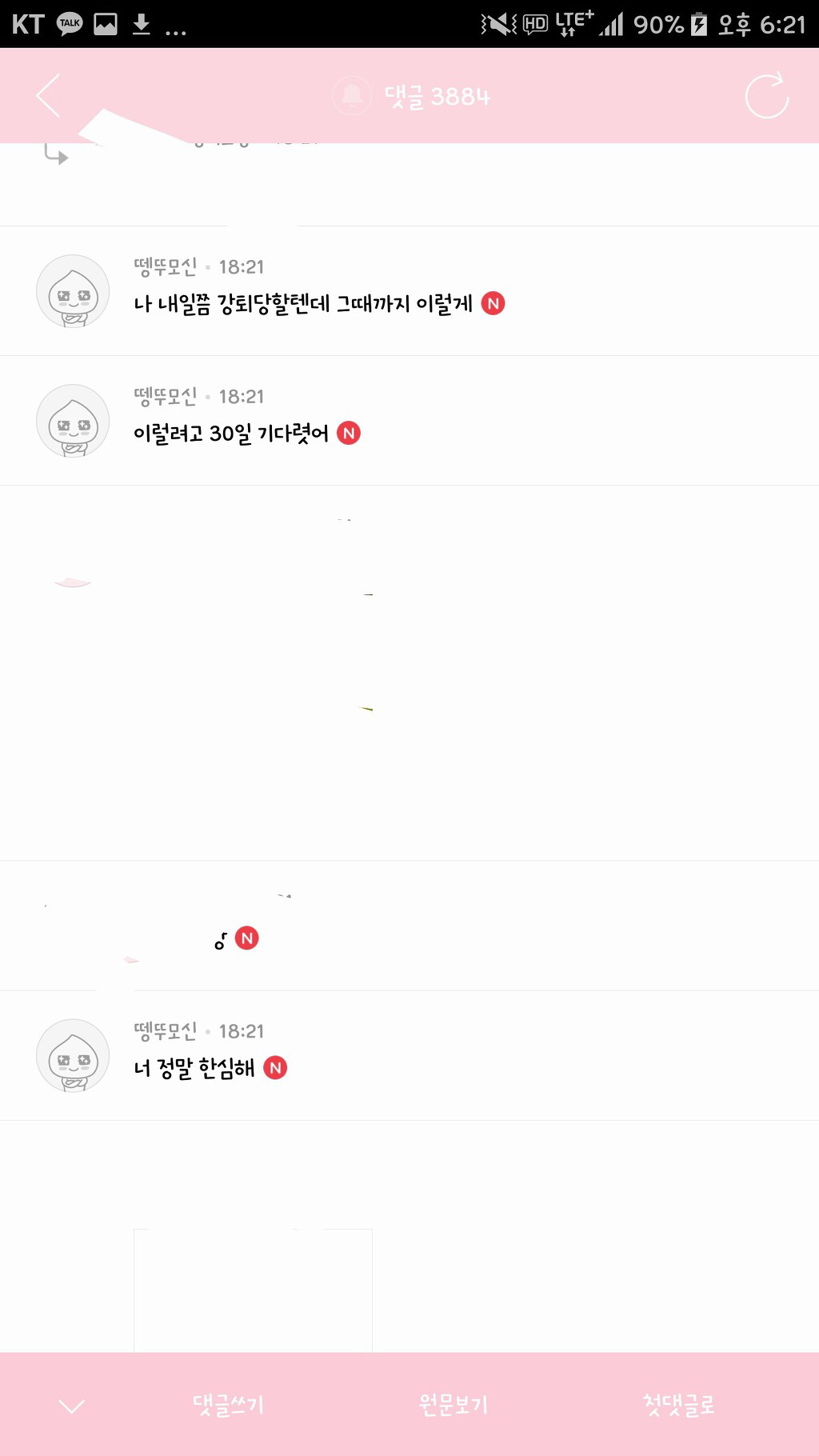This screenshot has width=819, height=1456.
Task: Tap the 댓글쓰기 button to write a comment
Action: pyautogui.click(x=228, y=1404)
